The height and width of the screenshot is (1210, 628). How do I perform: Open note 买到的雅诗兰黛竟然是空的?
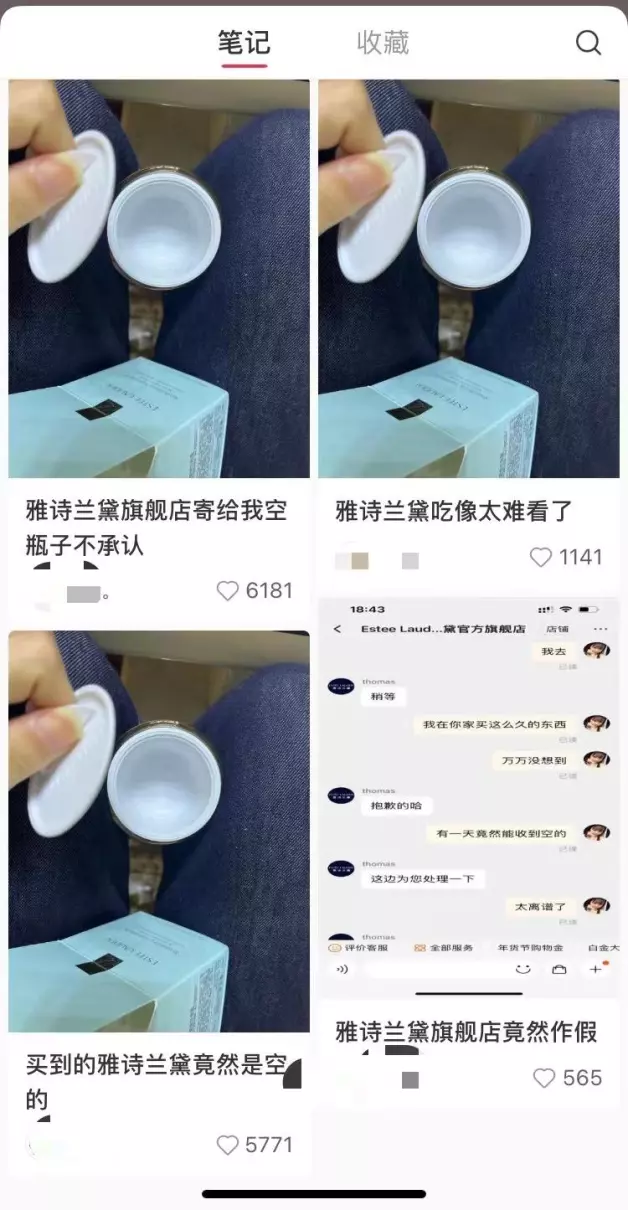coord(157,1083)
